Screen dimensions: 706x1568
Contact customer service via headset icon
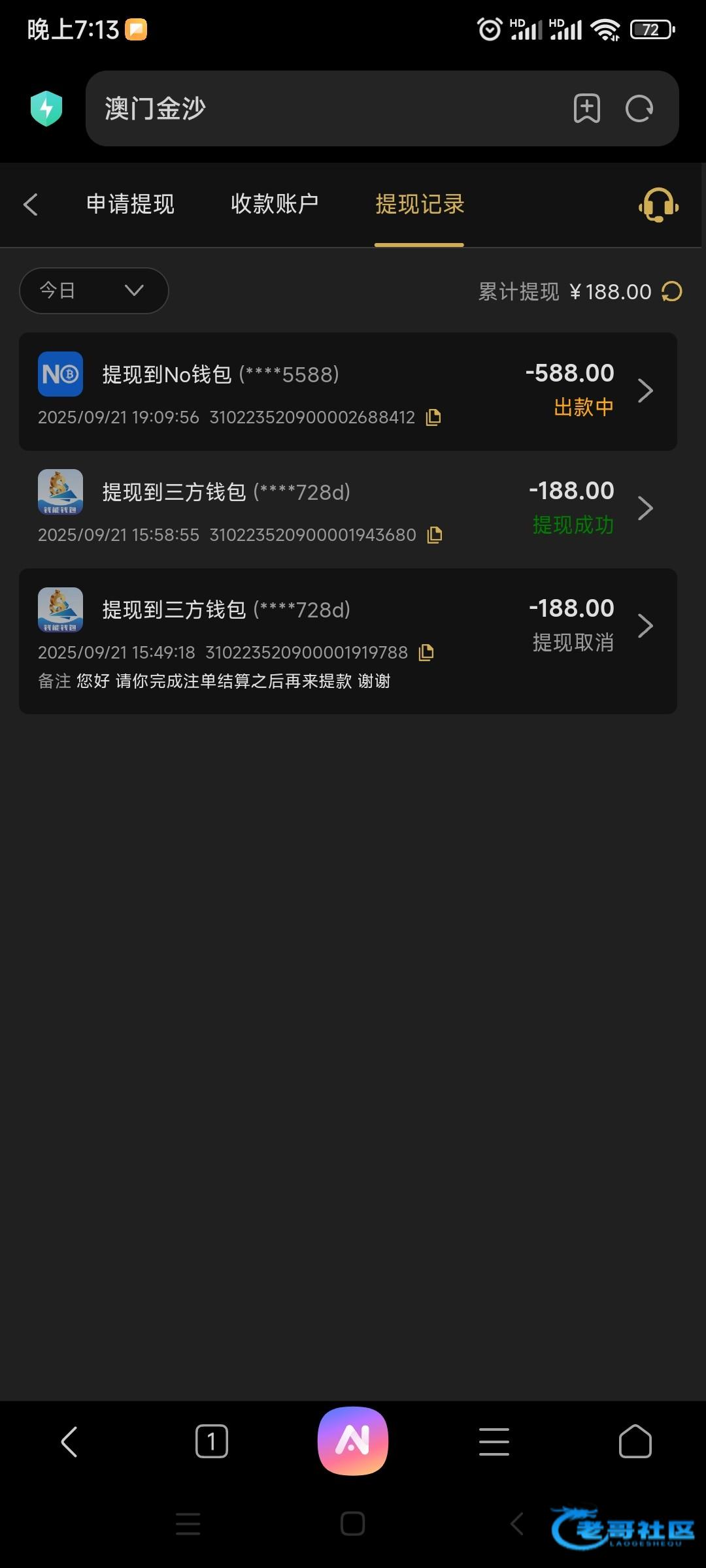click(658, 205)
